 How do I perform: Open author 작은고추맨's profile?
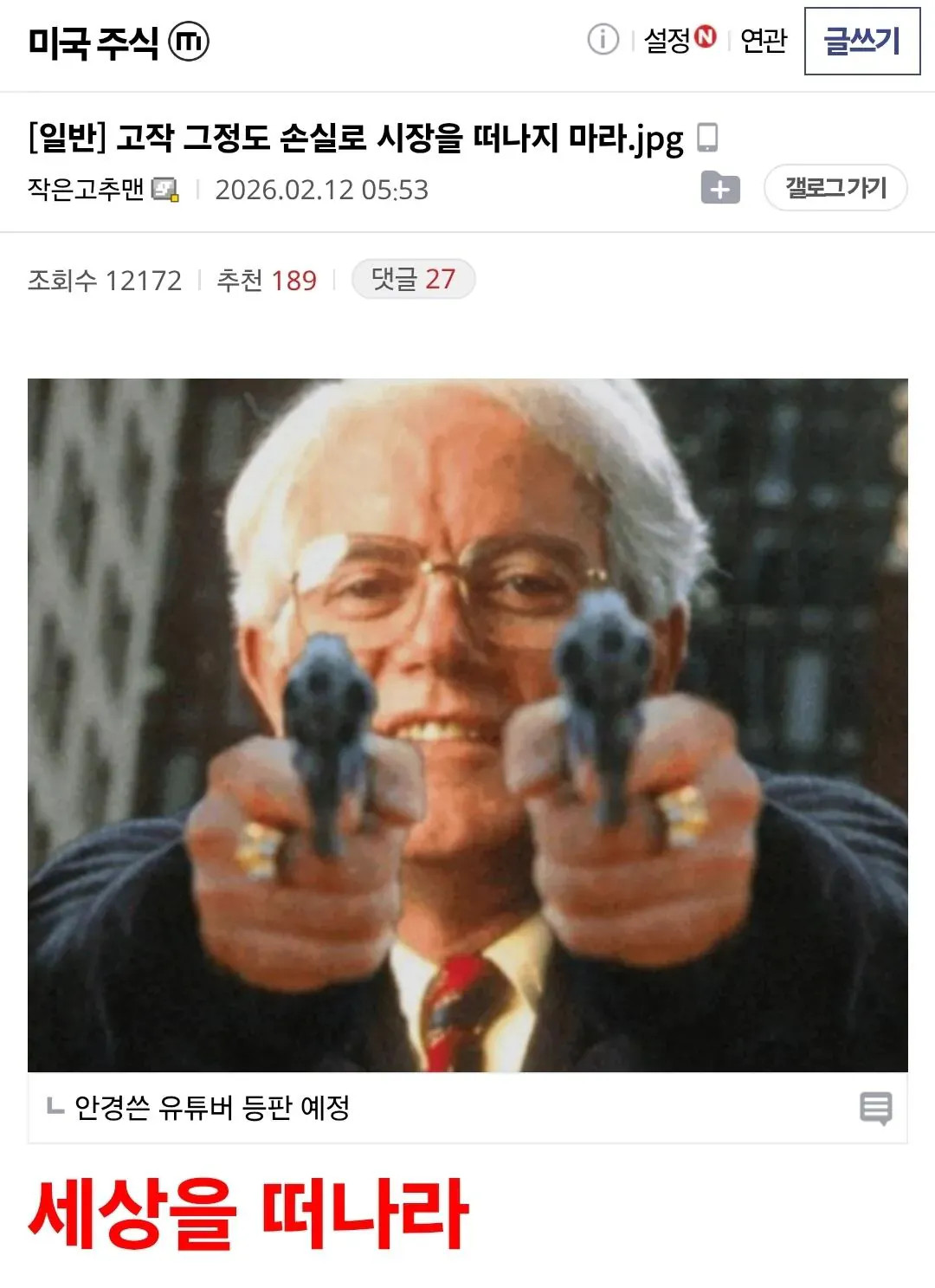coord(87,189)
